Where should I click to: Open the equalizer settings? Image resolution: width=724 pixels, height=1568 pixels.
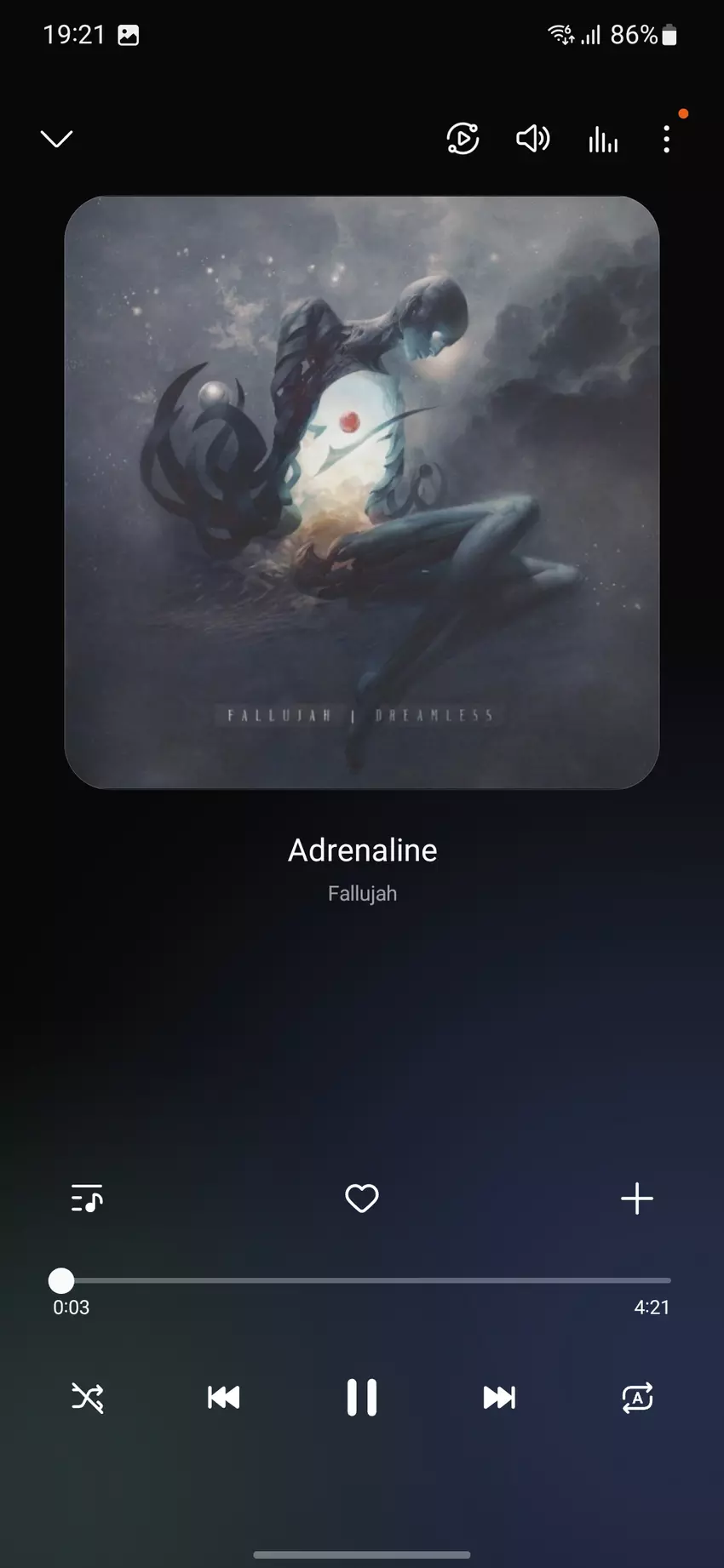point(603,140)
